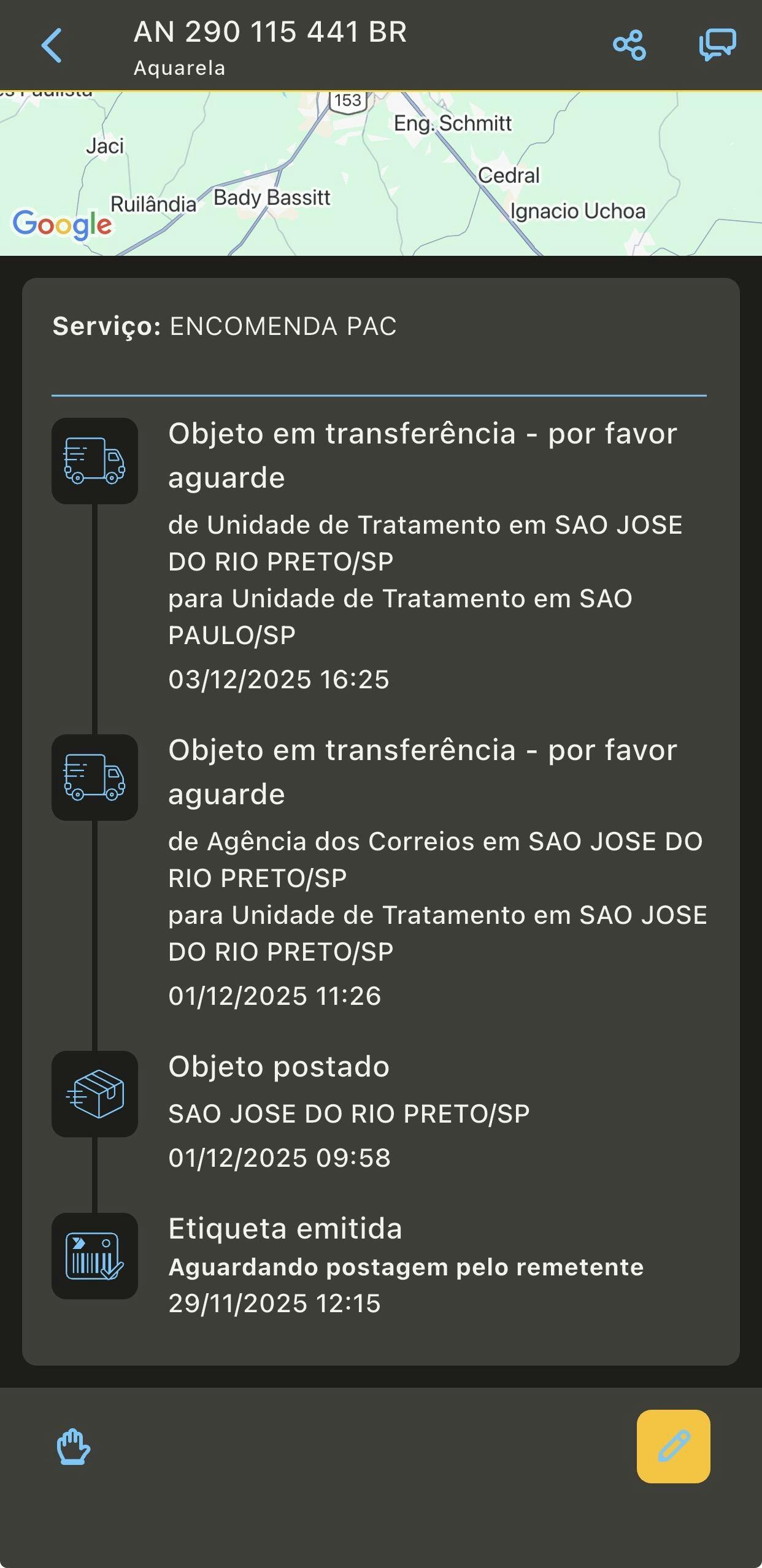
Task: Open the map preview of the route
Action: tap(381, 174)
